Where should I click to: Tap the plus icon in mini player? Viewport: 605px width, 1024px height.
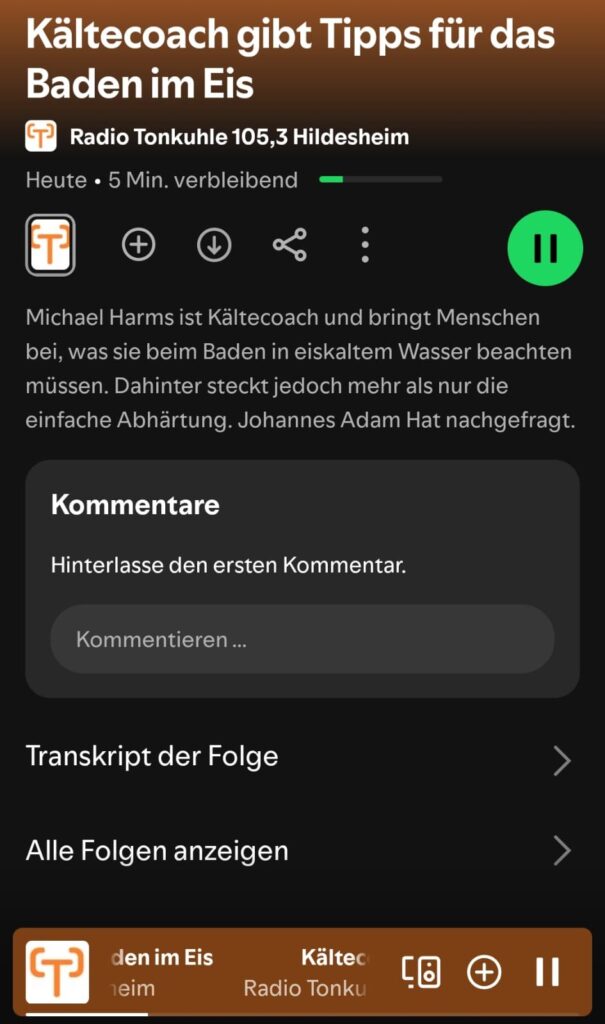click(x=484, y=972)
